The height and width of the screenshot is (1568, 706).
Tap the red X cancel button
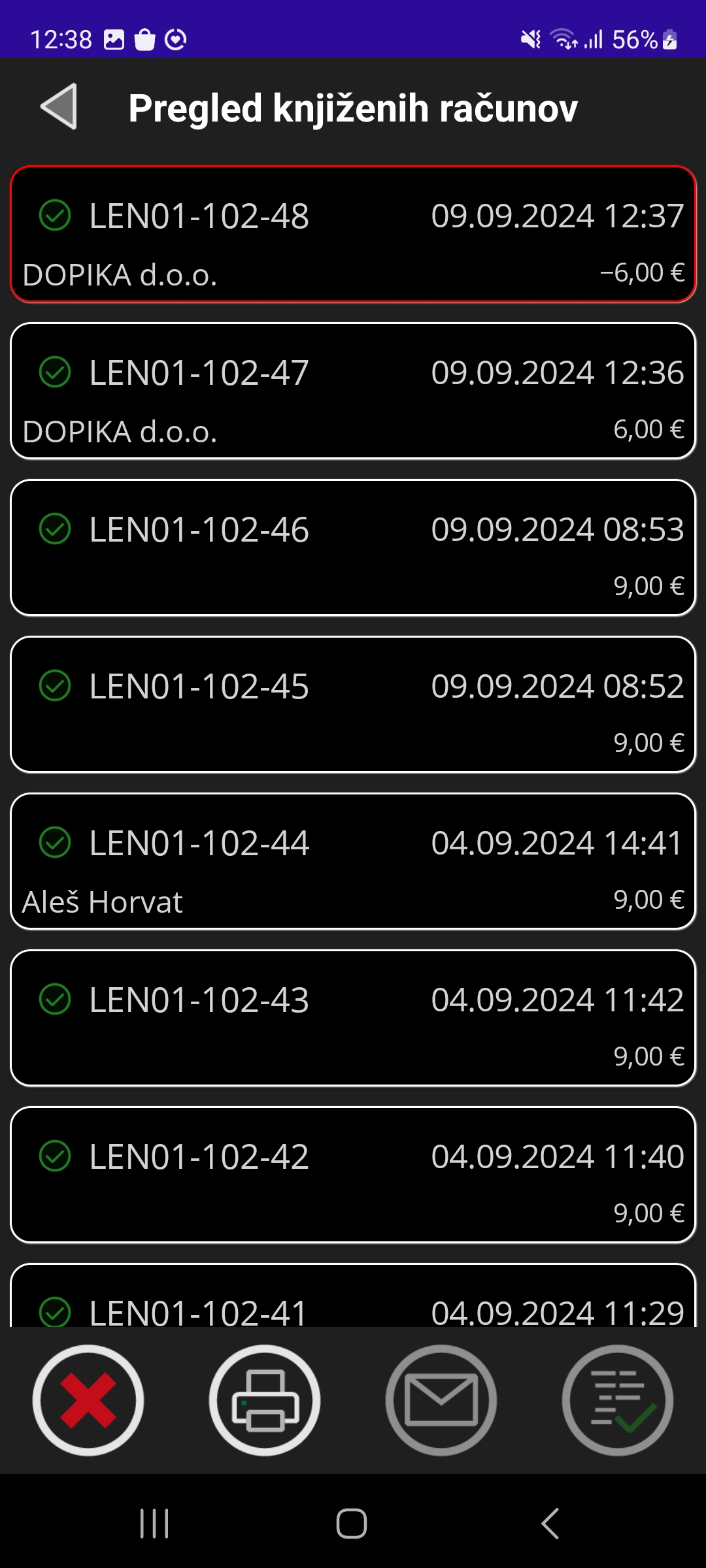click(88, 1399)
